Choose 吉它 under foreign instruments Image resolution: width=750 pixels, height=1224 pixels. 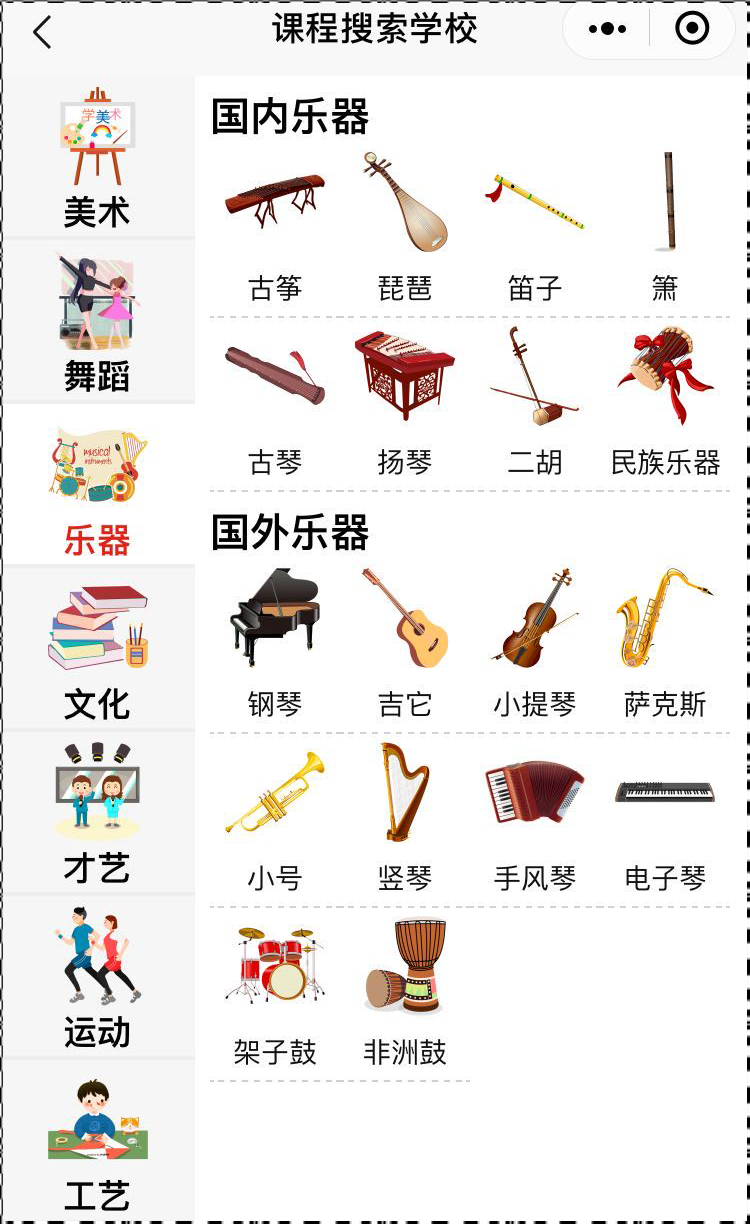point(405,642)
